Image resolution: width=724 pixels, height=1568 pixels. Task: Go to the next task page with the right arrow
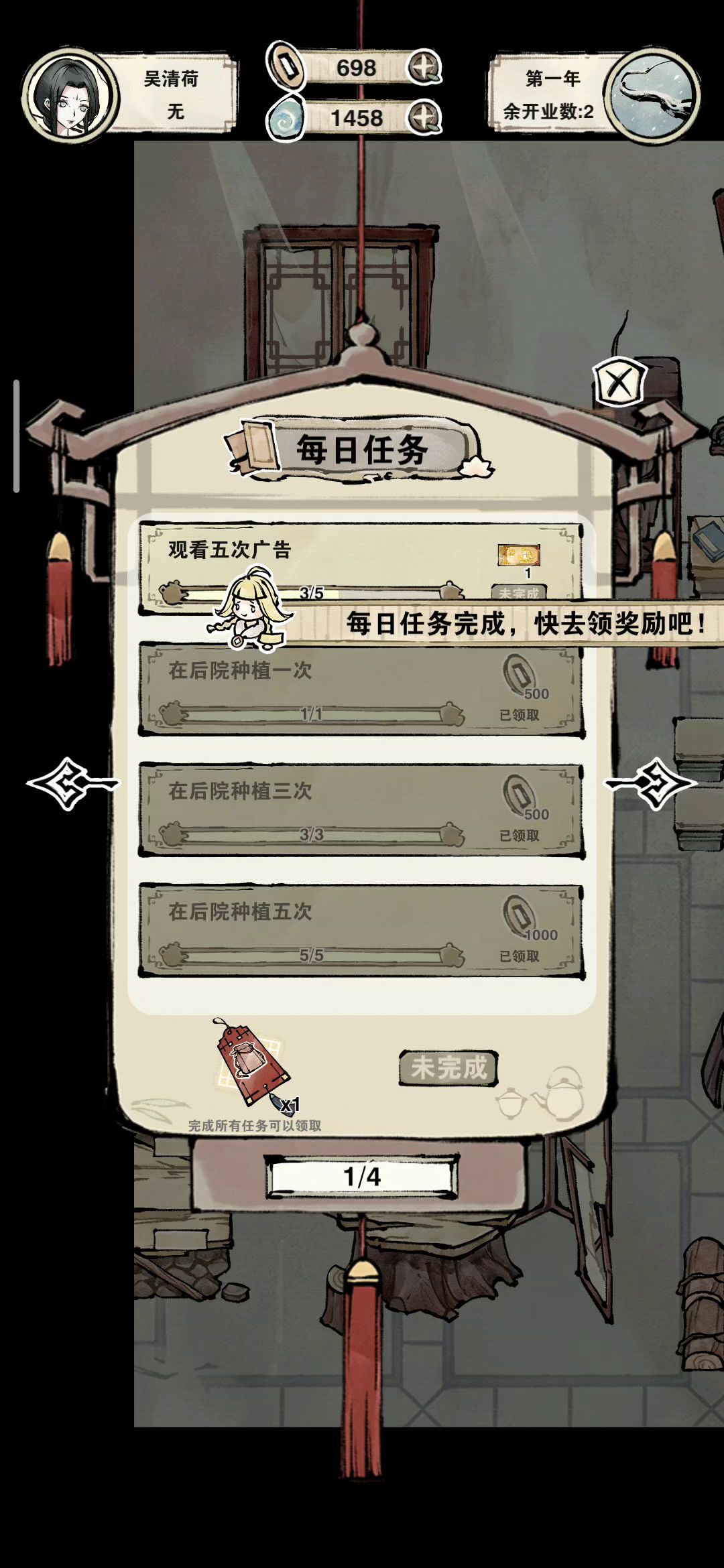pos(652,783)
